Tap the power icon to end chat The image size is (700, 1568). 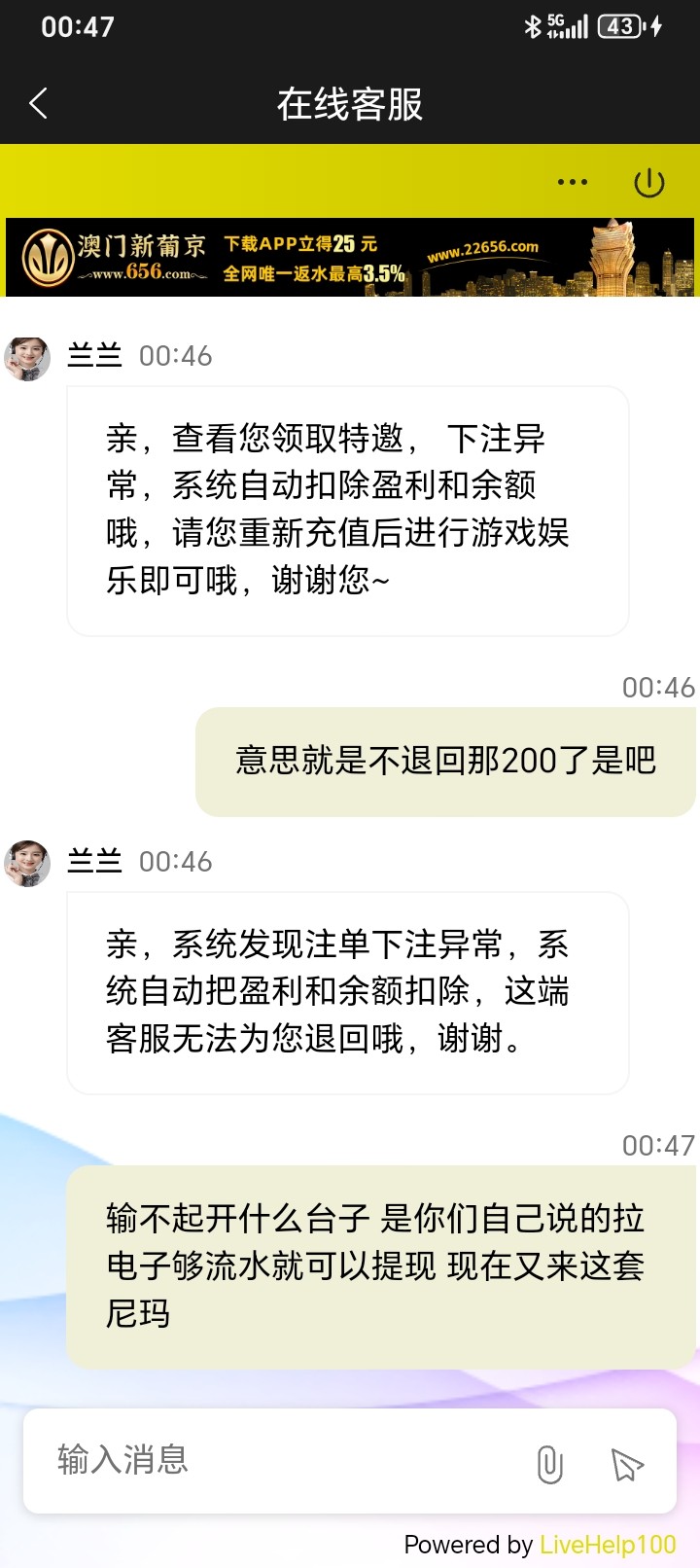coord(648,183)
